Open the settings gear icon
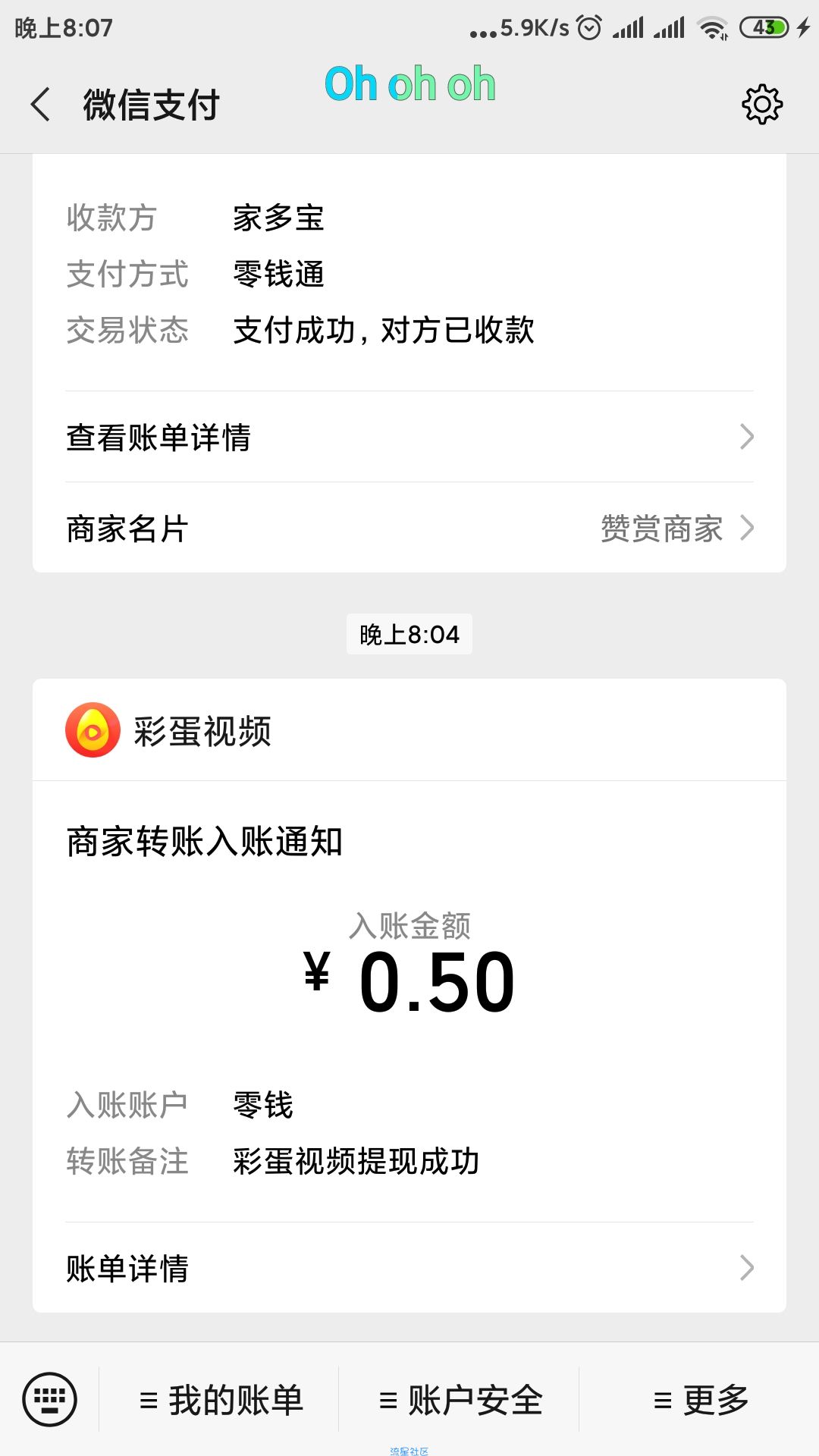The image size is (819, 1456). pyautogui.click(x=762, y=104)
